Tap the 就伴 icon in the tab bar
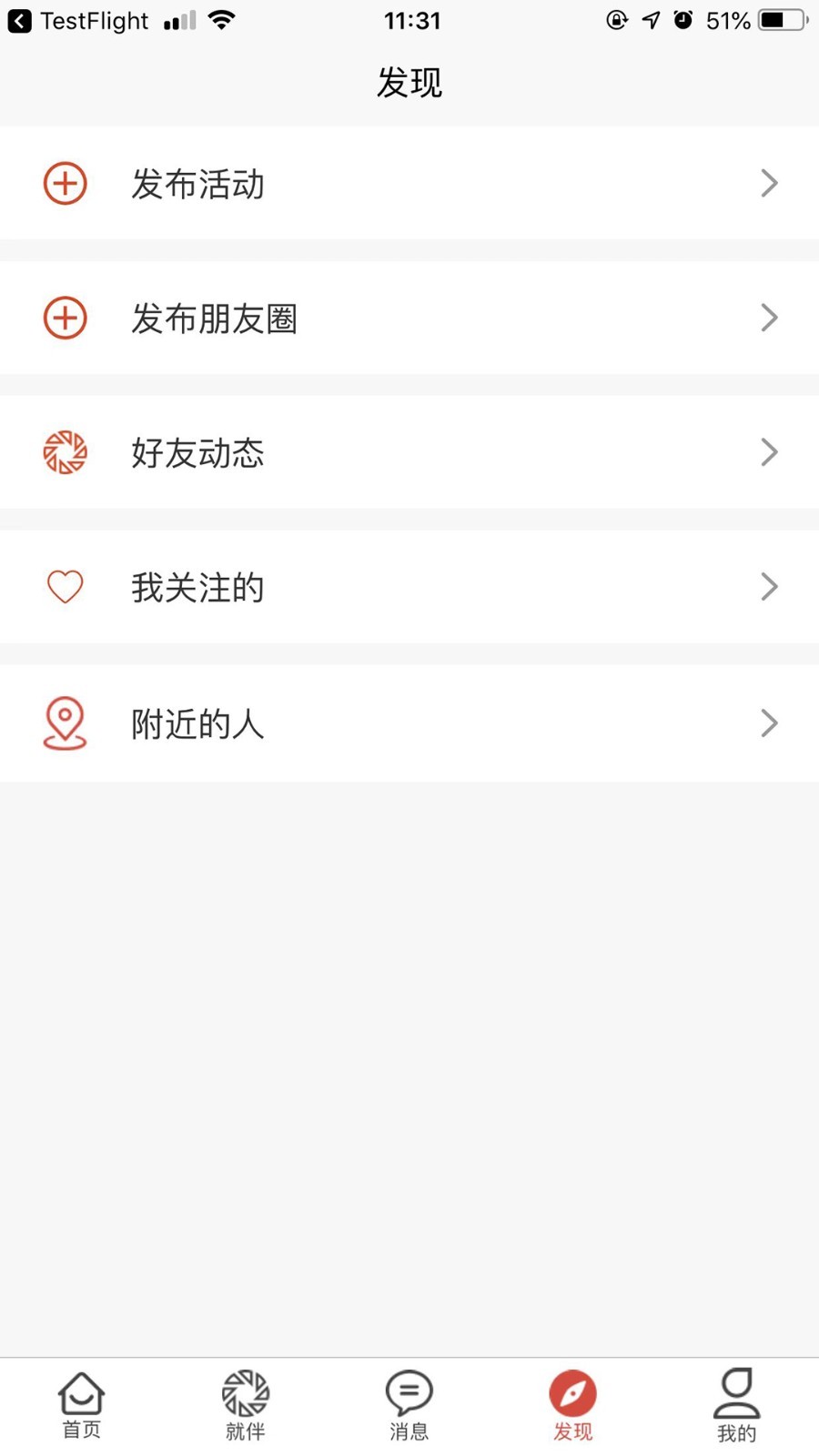Viewport: 819px width, 1456px height. pyautogui.click(x=245, y=1392)
